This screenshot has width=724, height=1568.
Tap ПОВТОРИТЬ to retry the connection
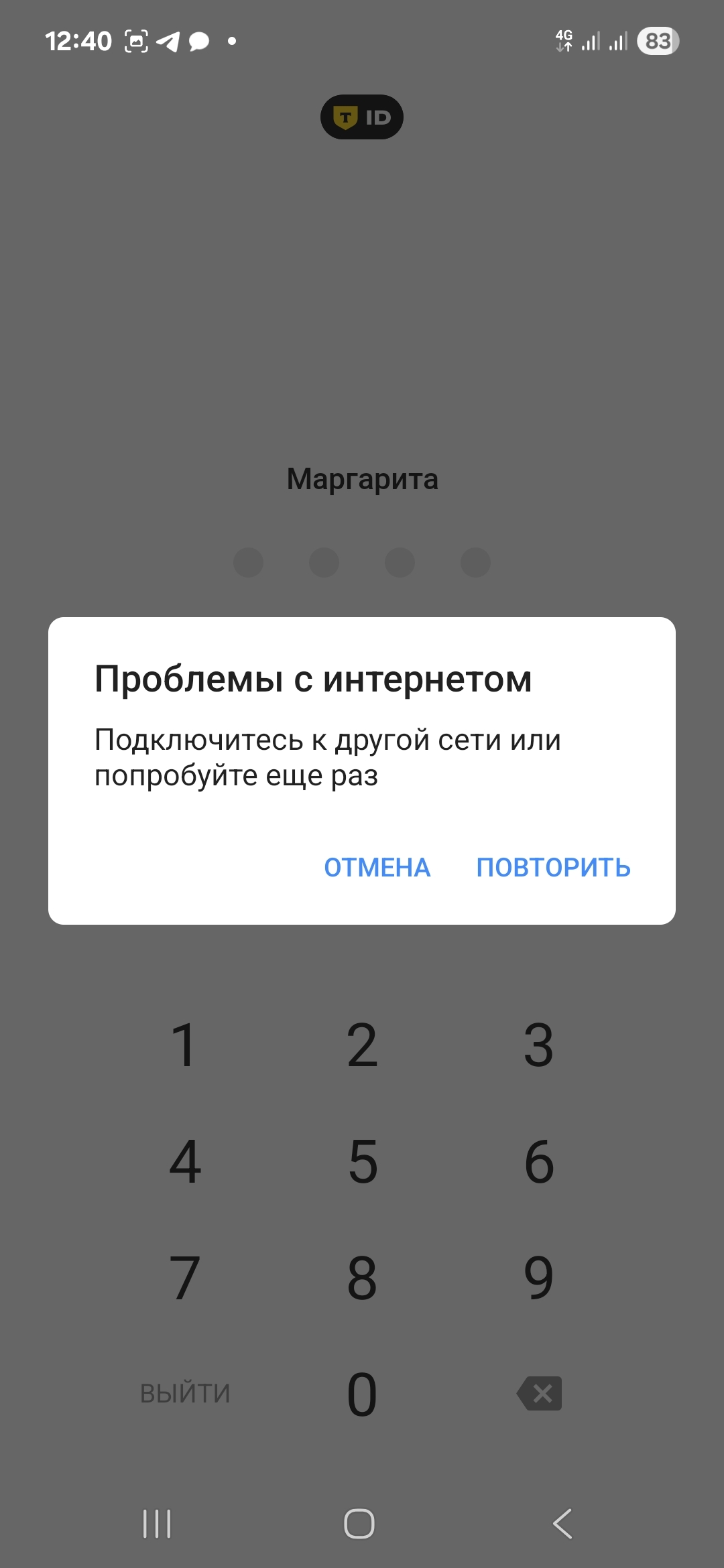[x=553, y=867]
